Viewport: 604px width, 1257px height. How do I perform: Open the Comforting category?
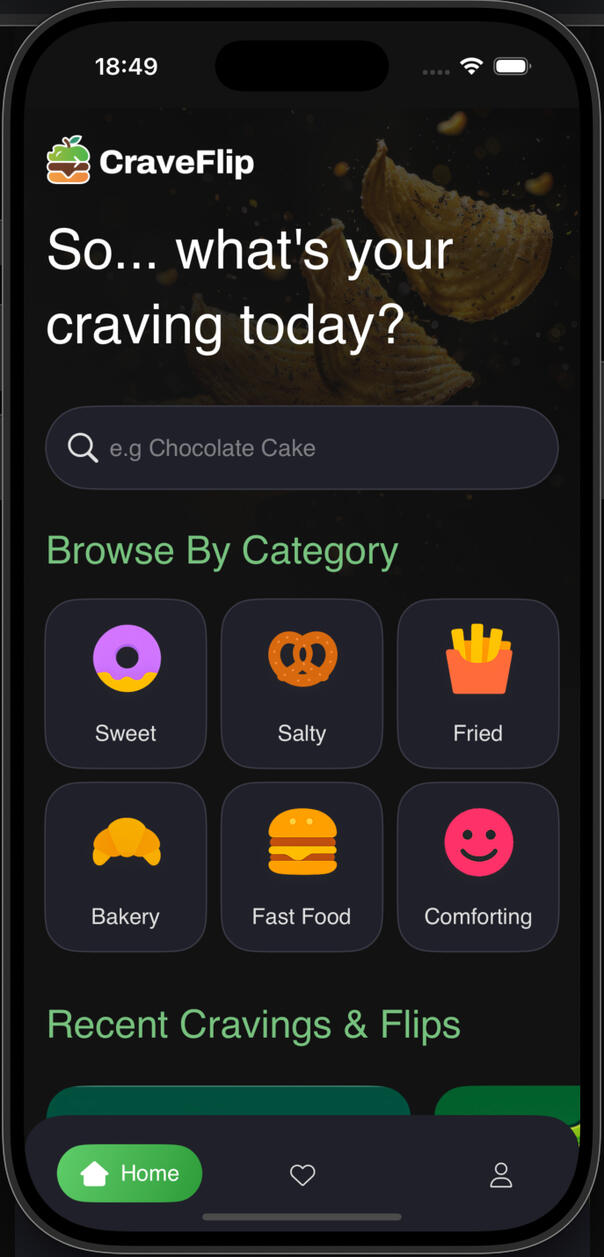[x=477, y=867]
